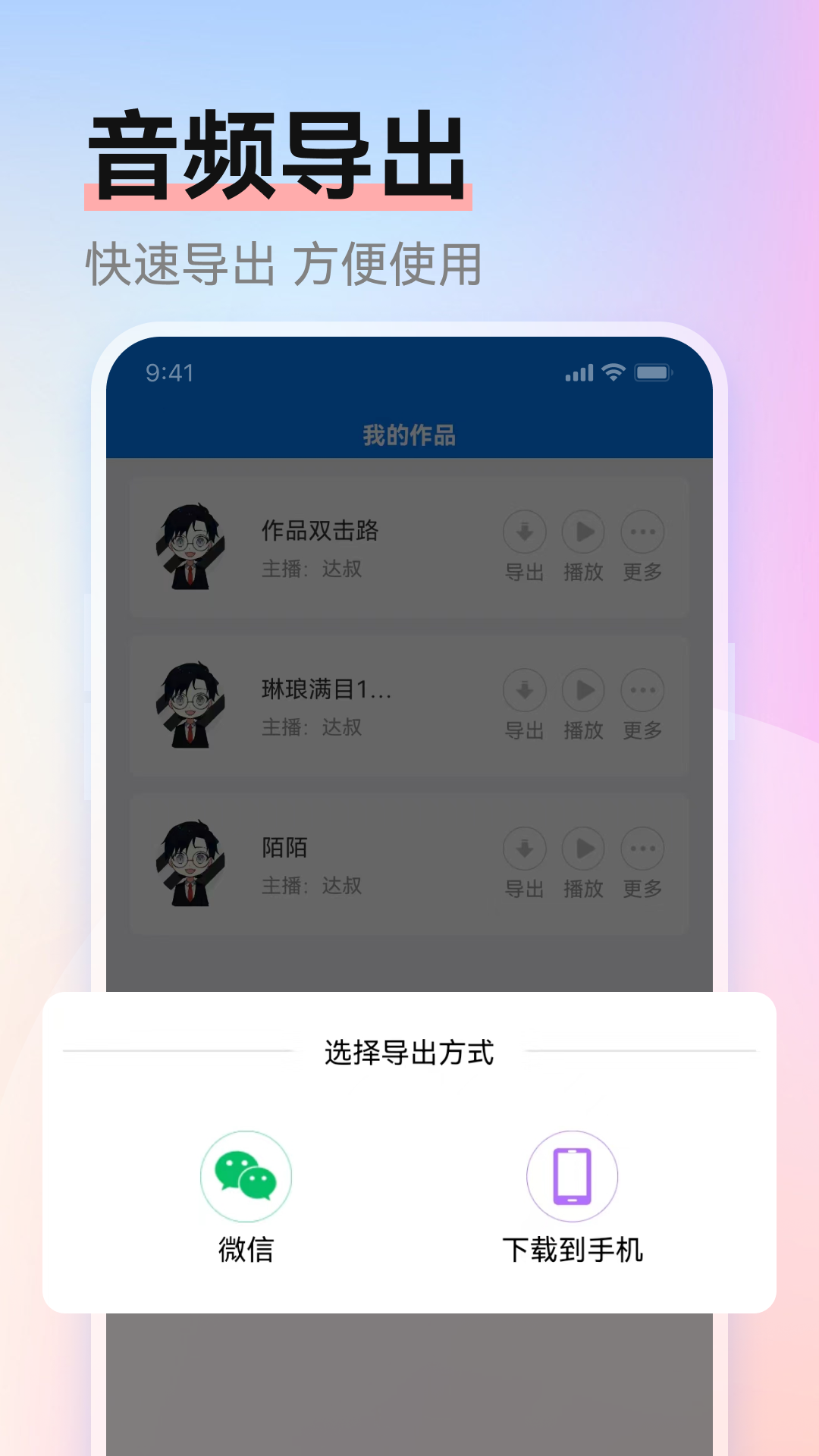Open more options for 陌陌
Image resolution: width=819 pixels, height=1456 pixels.
[x=642, y=849]
